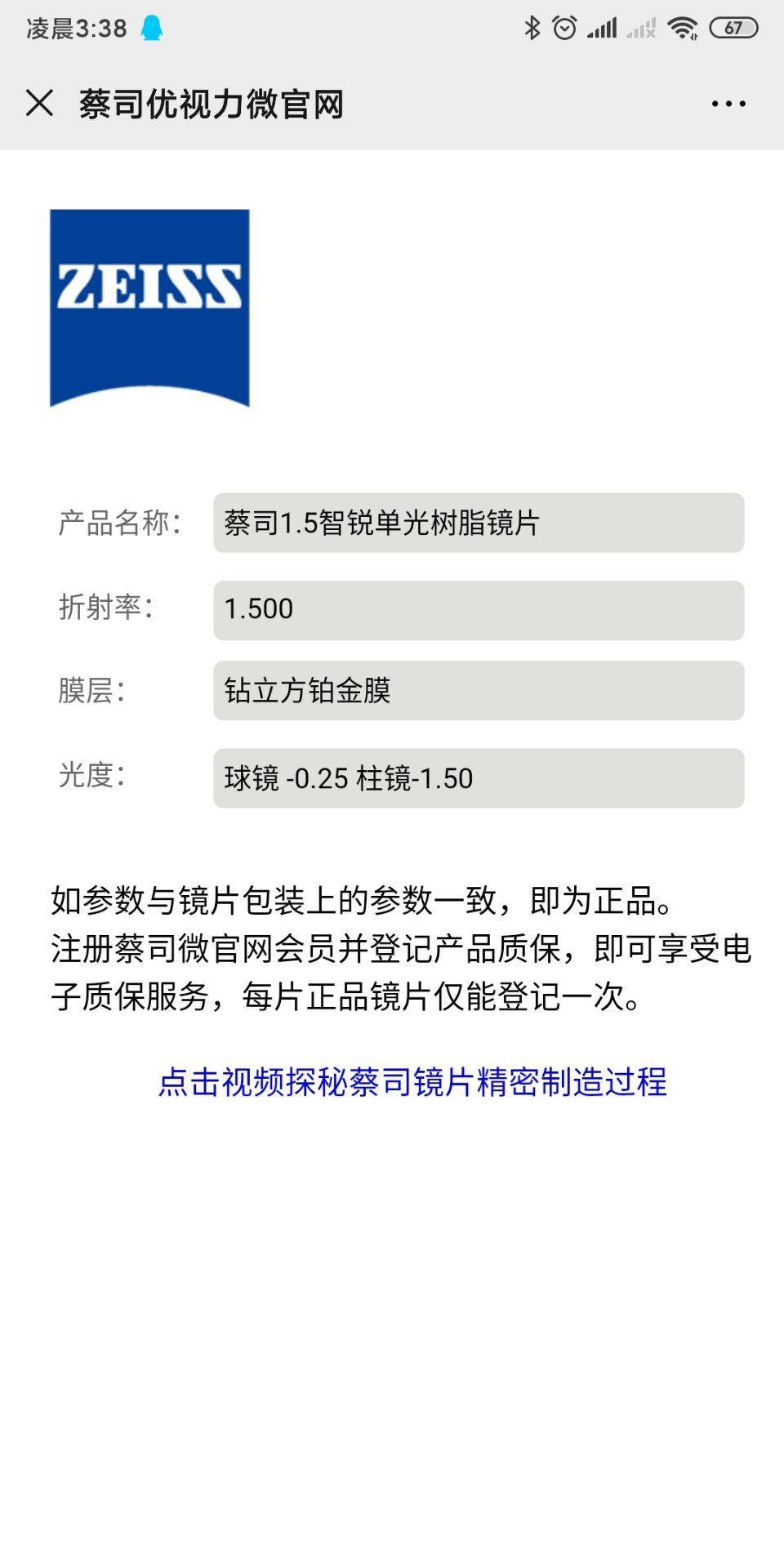Tap the battery indicator showing 67
Screen dimensions: 784x1568
[733, 25]
